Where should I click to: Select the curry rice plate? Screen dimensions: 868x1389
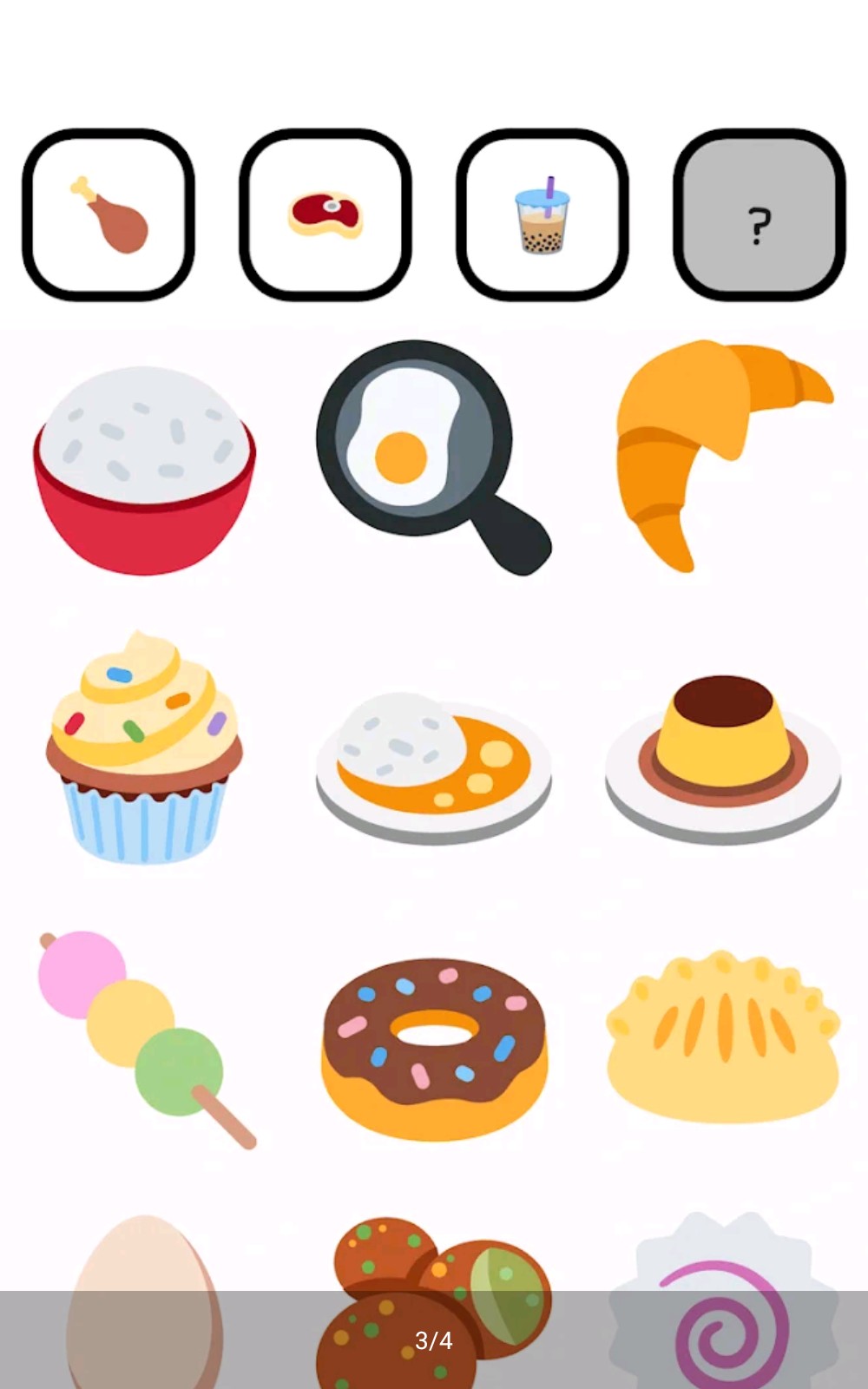(x=432, y=764)
